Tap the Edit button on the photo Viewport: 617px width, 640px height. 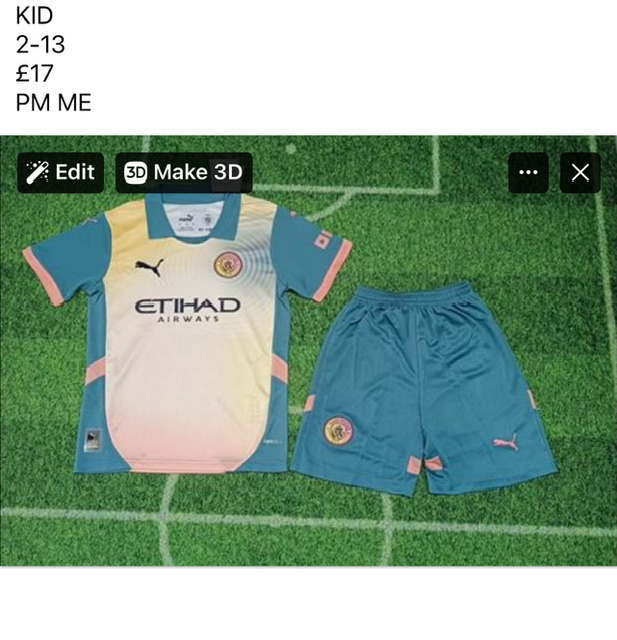61,172
